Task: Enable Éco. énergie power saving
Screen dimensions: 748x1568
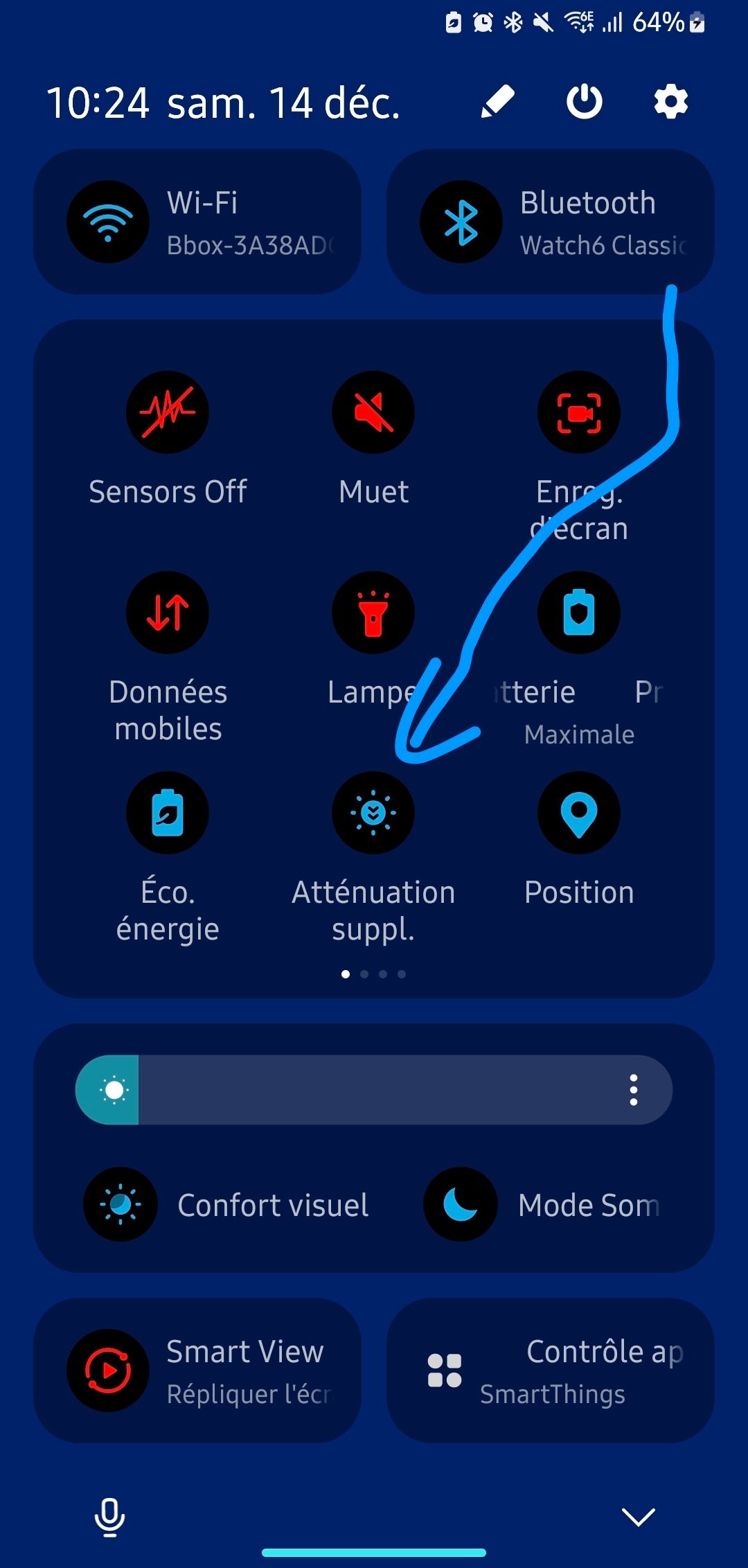Action: coord(168,812)
